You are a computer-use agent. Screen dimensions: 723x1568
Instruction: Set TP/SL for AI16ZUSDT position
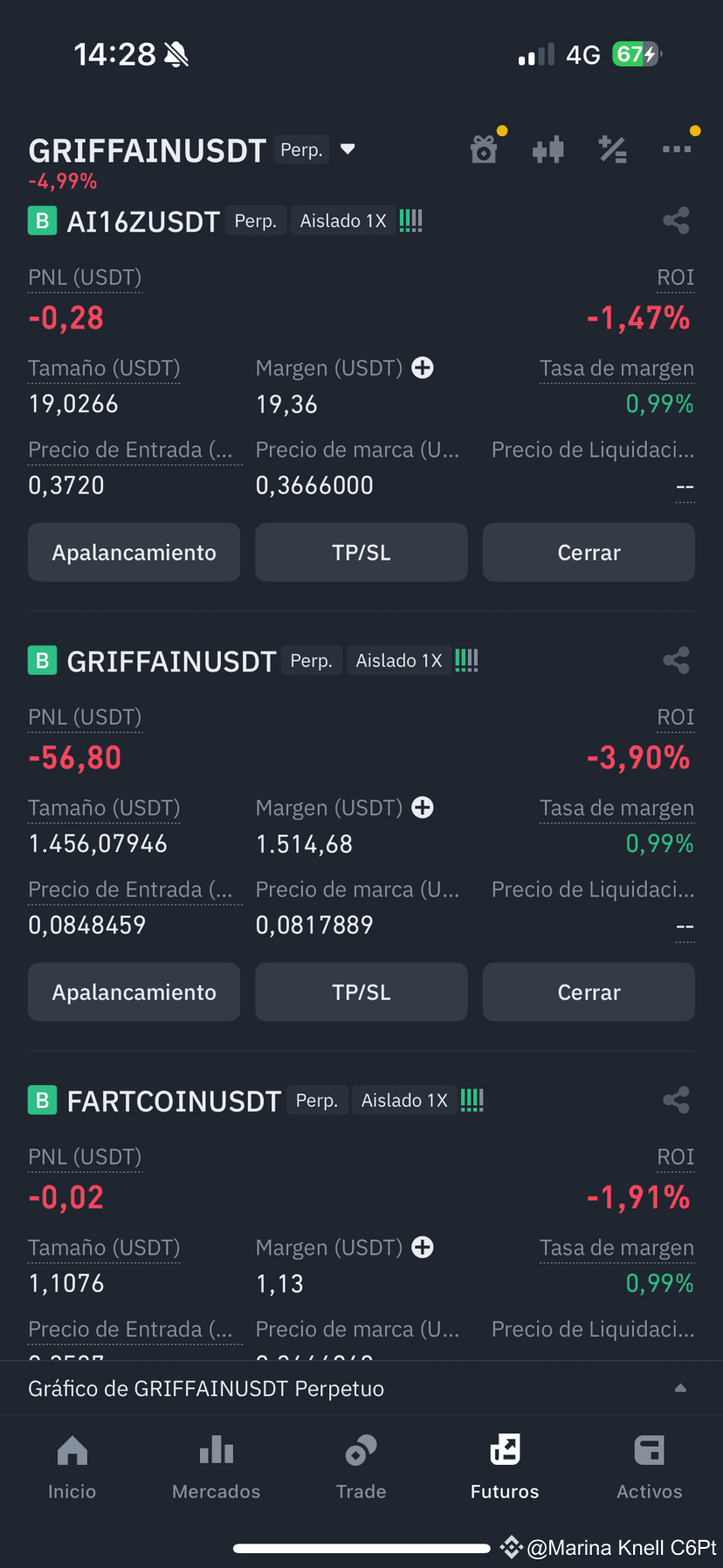click(361, 553)
